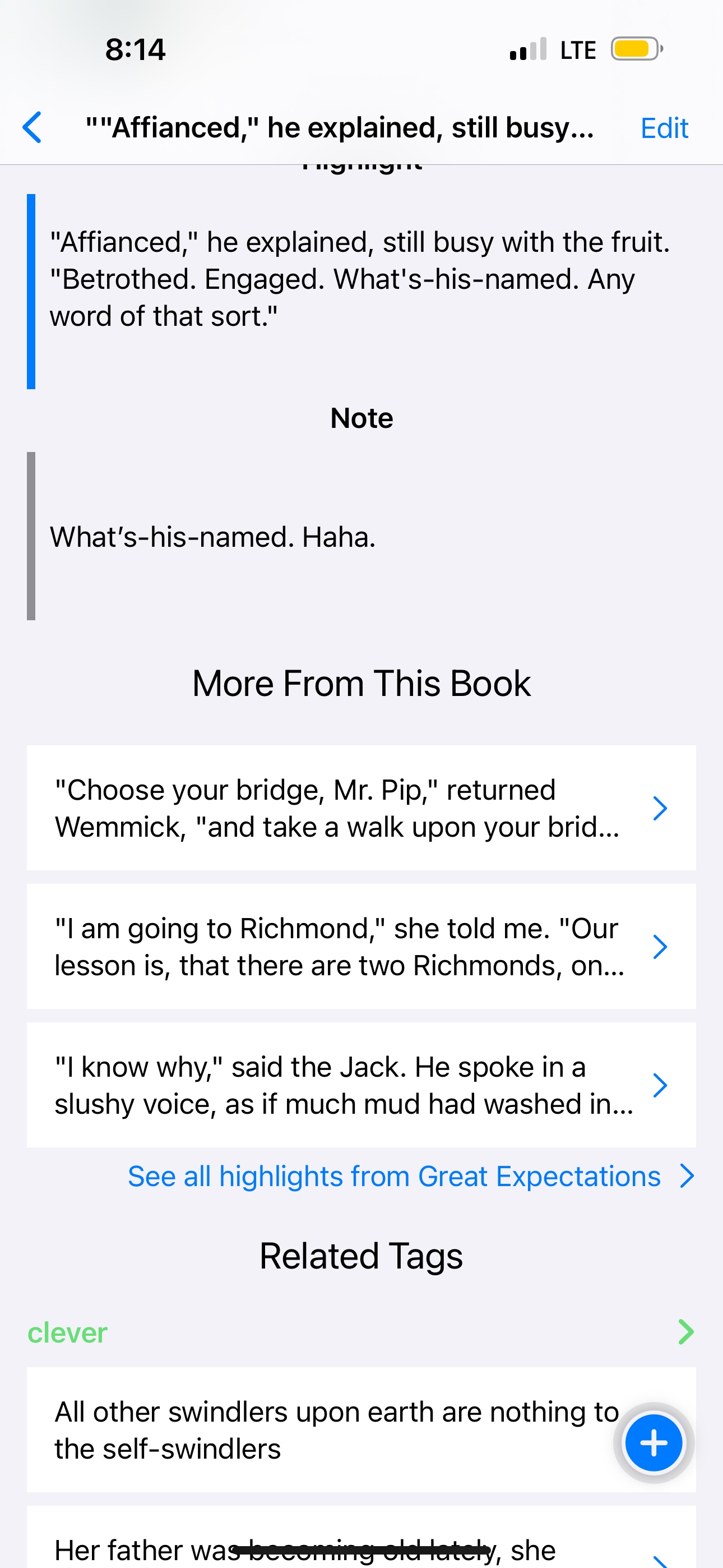723x1568 pixels.
Task: Add new item with the plus button
Action: pyautogui.click(x=654, y=1442)
